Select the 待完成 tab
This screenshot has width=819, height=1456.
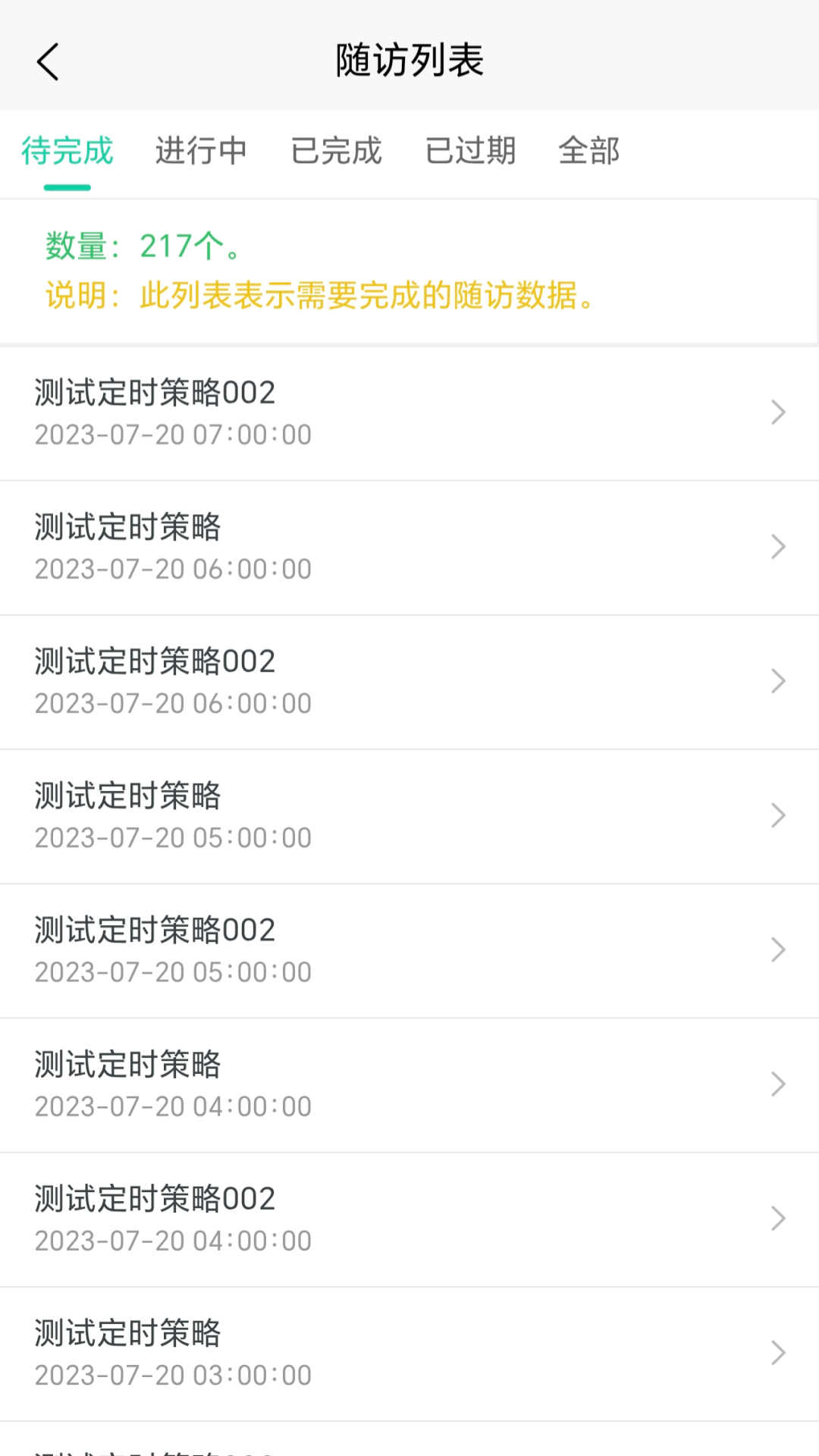[67, 151]
